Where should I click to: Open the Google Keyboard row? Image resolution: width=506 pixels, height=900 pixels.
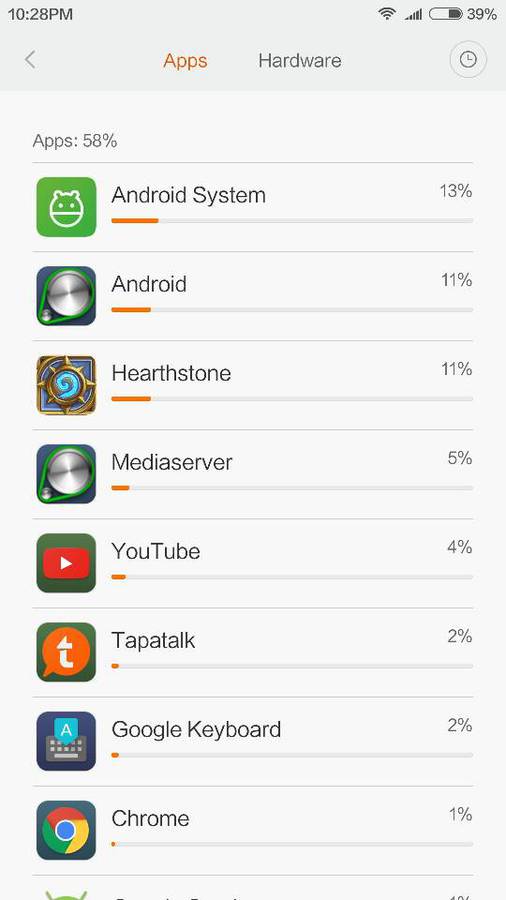(x=253, y=742)
